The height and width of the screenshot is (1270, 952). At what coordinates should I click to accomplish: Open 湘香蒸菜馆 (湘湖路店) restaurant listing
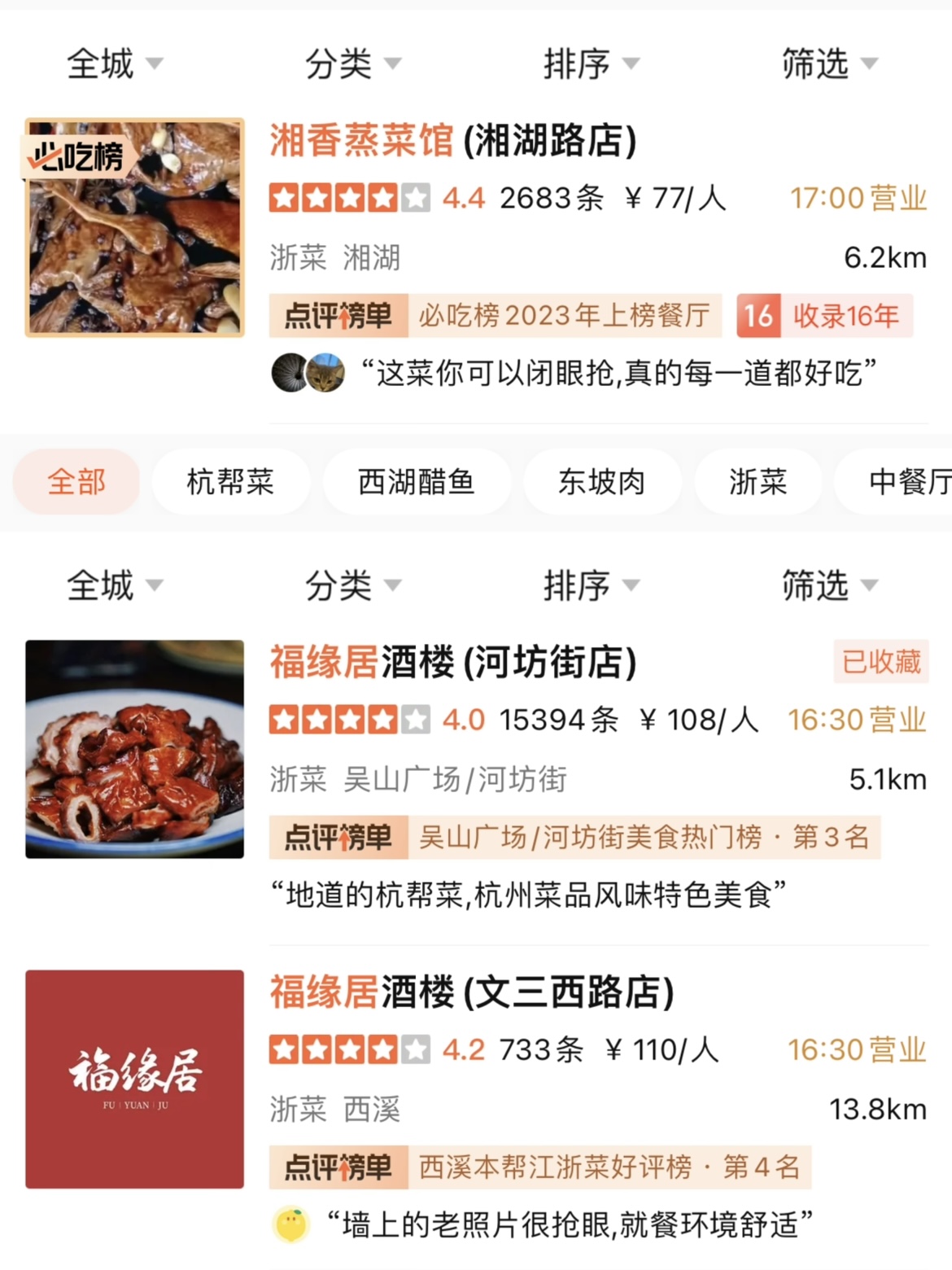point(452,141)
